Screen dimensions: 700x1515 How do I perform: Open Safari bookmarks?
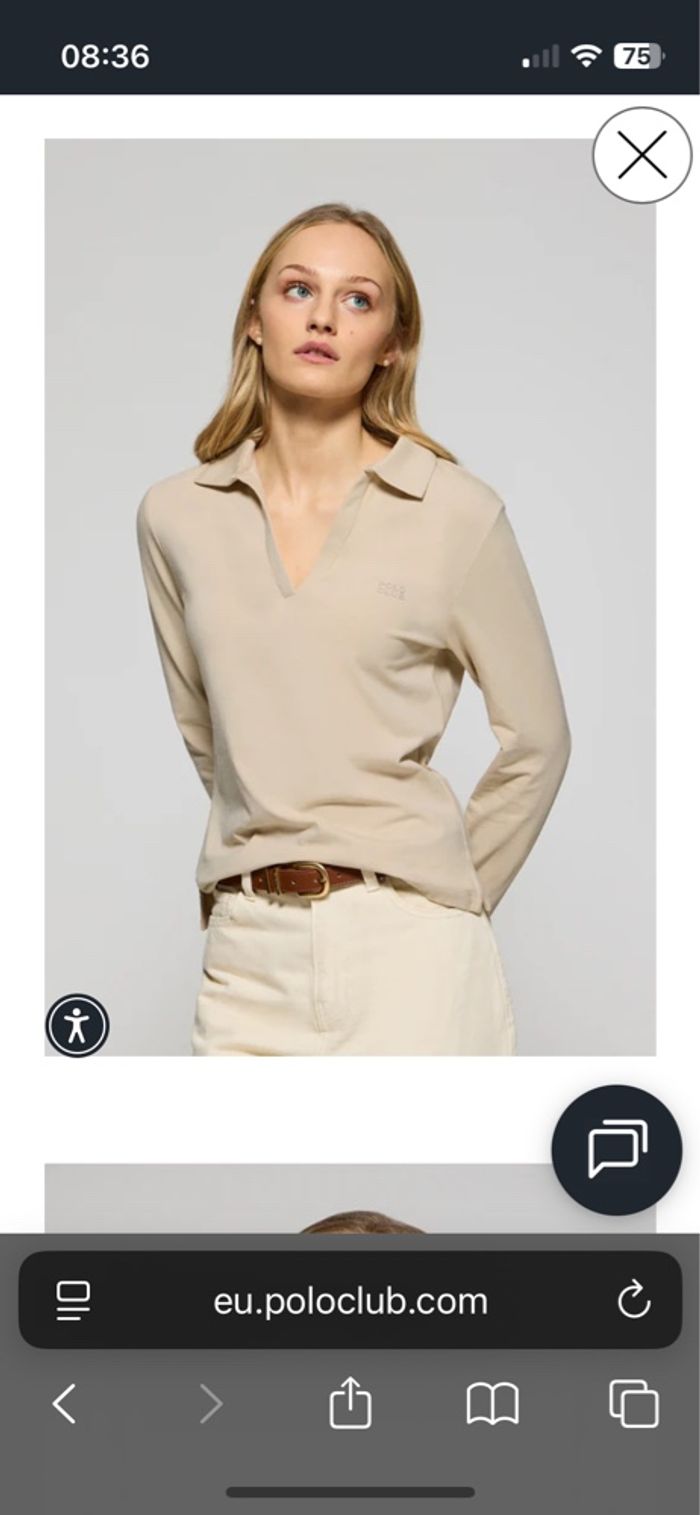pyautogui.click(x=492, y=1403)
